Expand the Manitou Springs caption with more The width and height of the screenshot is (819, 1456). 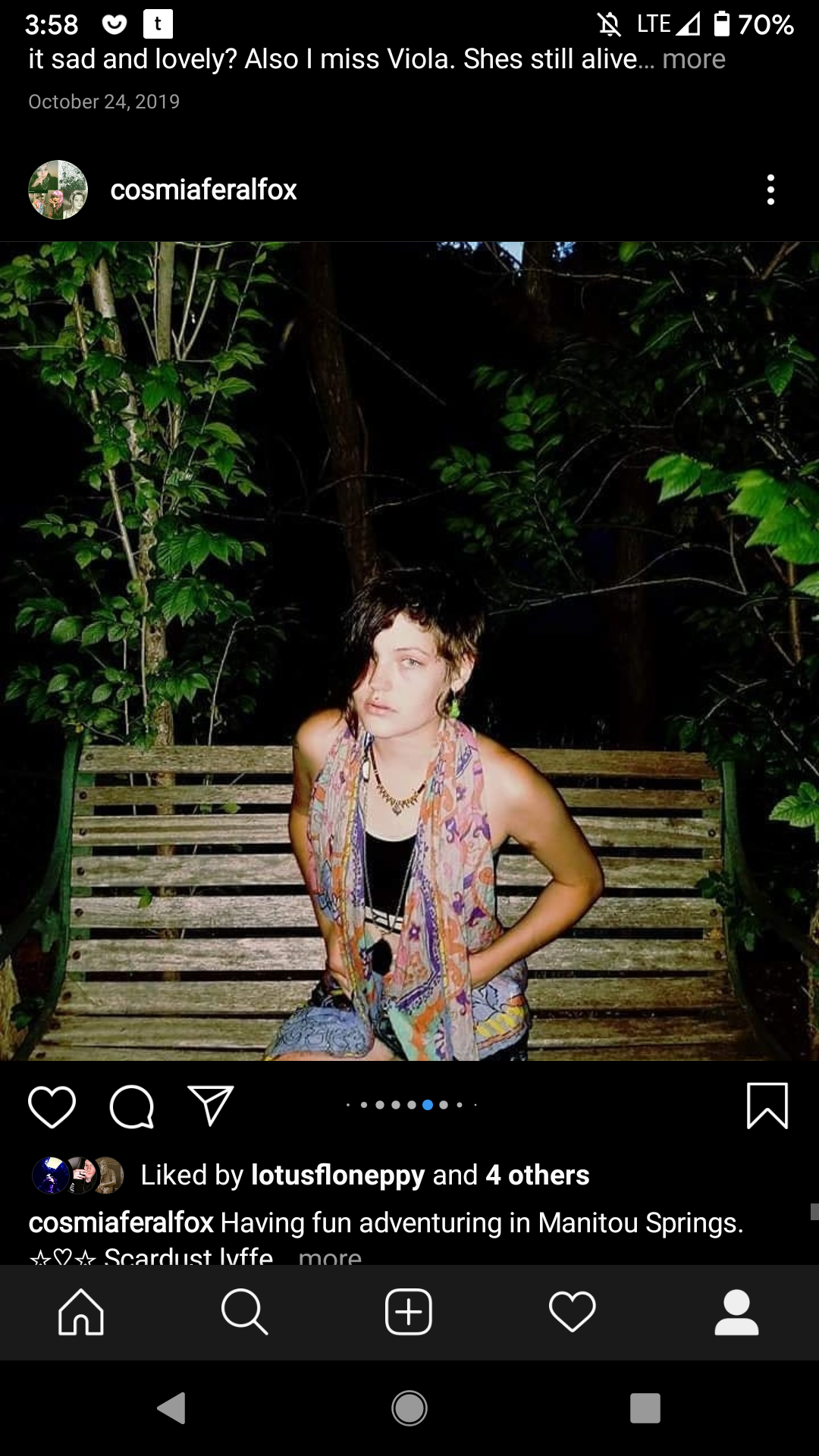(330, 1256)
